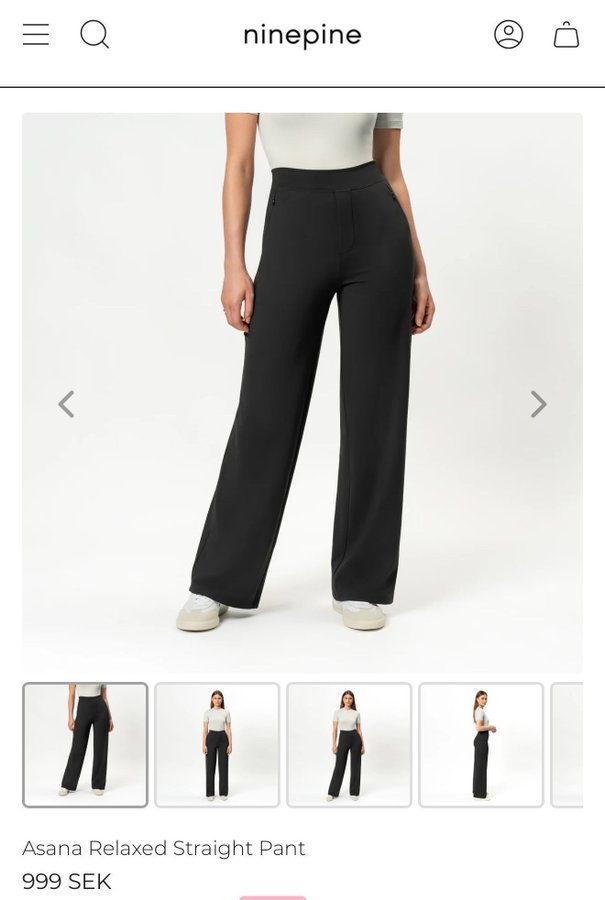Open the shopping bag
This screenshot has height=900, width=605.
[566, 35]
